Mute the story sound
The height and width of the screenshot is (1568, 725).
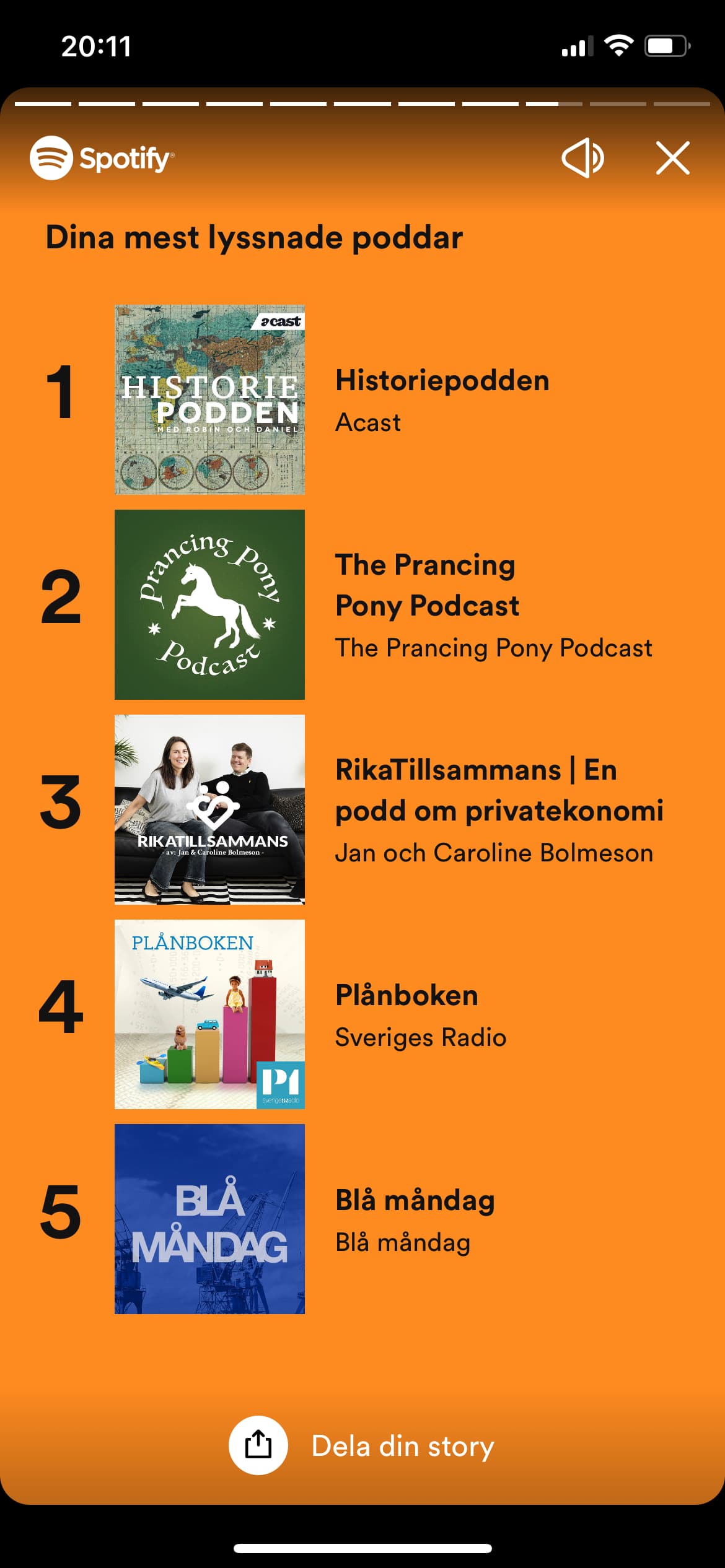click(x=582, y=159)
